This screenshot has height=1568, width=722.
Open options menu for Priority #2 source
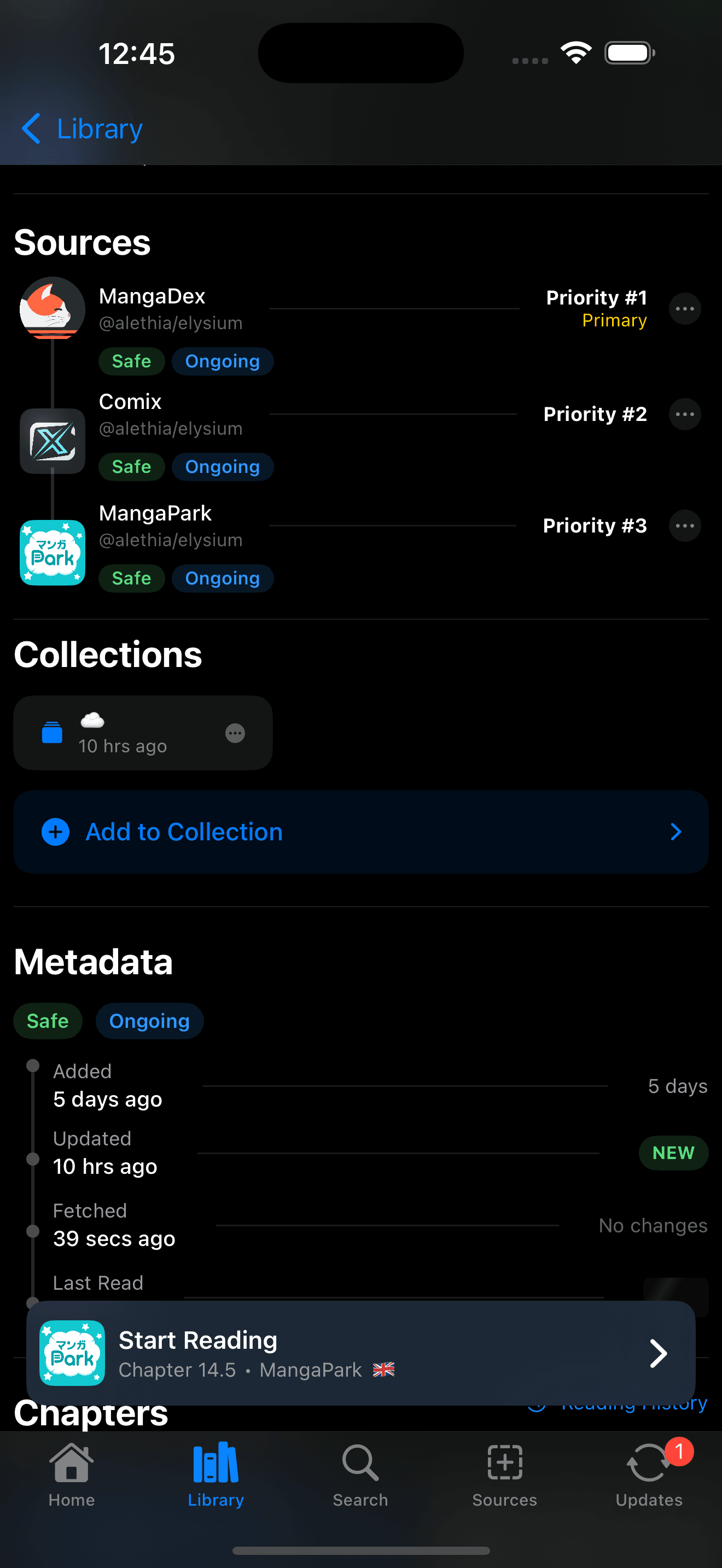[x=684, y=414]
